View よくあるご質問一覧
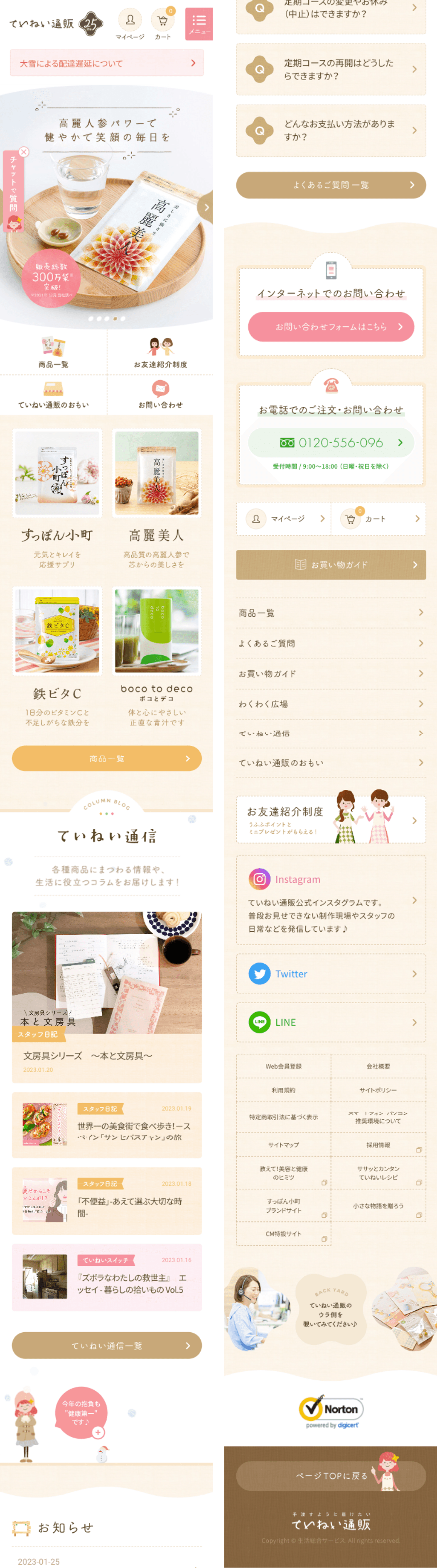 point(331,185)
